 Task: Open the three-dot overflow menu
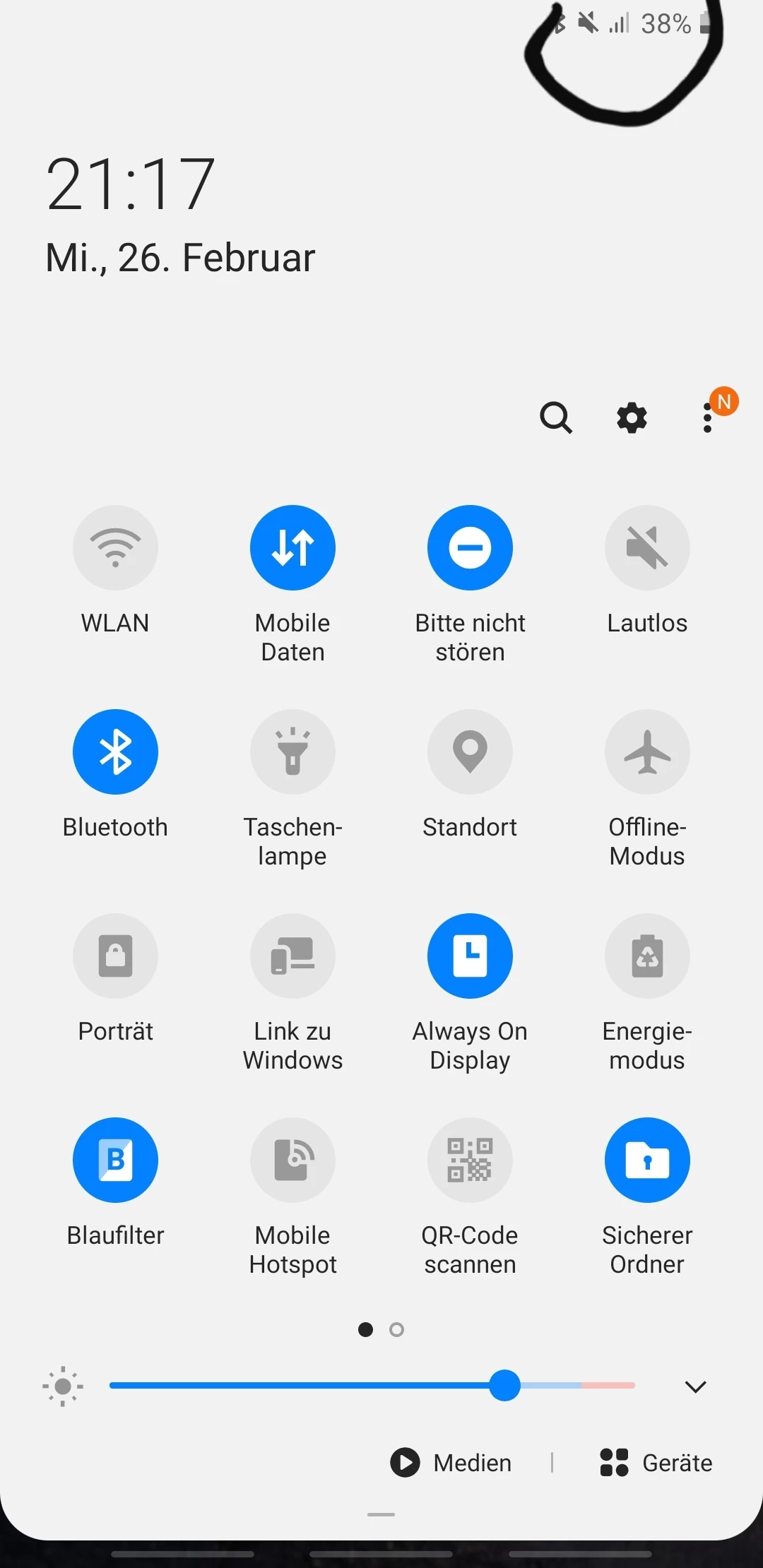click(707, 418)
